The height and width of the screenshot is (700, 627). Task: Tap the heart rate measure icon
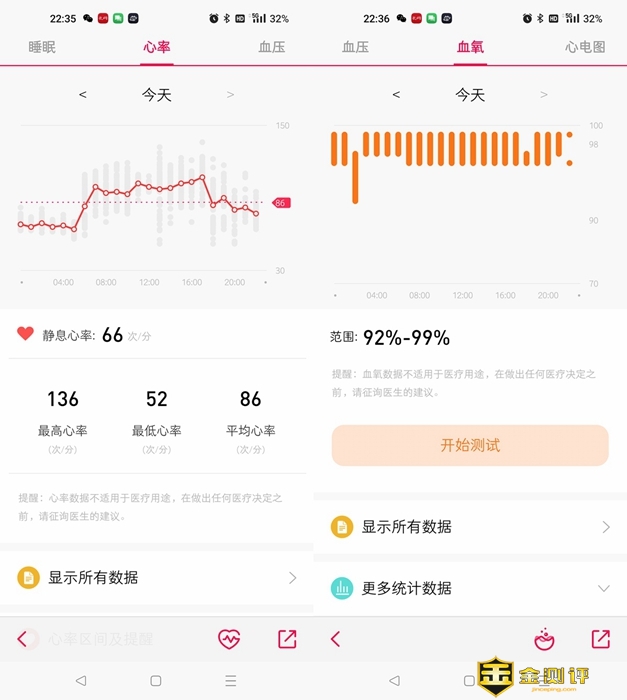[x=229, y=639]
